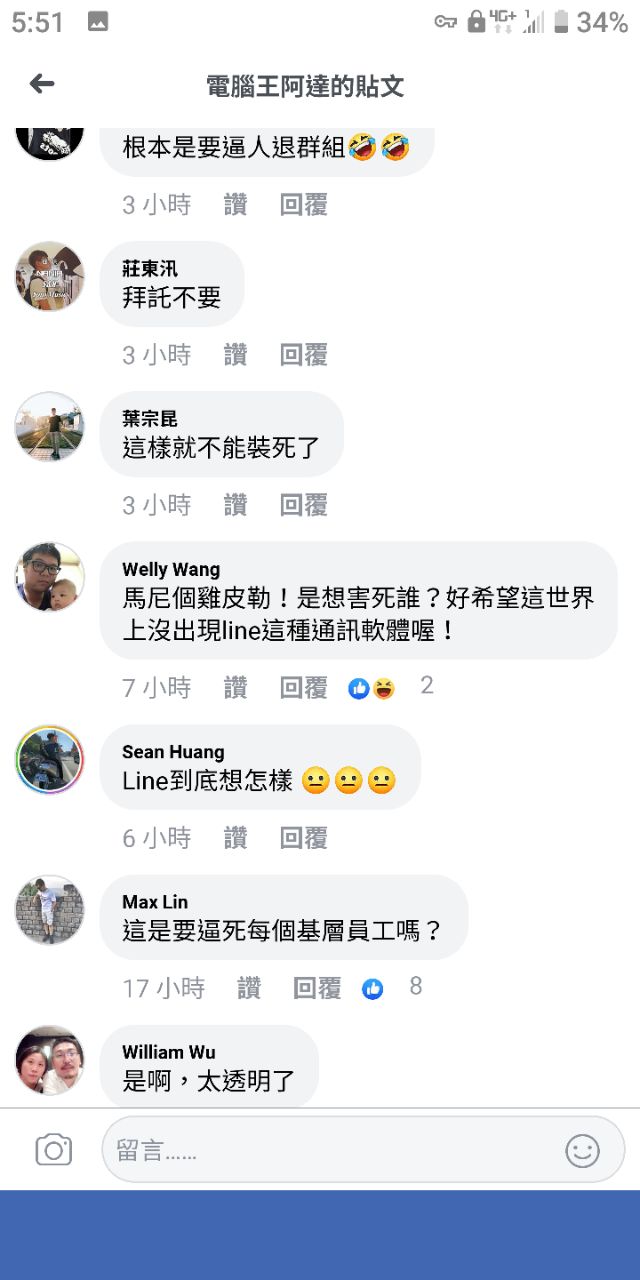640x1280 pixels.
Task: Like Welly Wang's comment
Action: pyautogui.click(x=235, y=688)
